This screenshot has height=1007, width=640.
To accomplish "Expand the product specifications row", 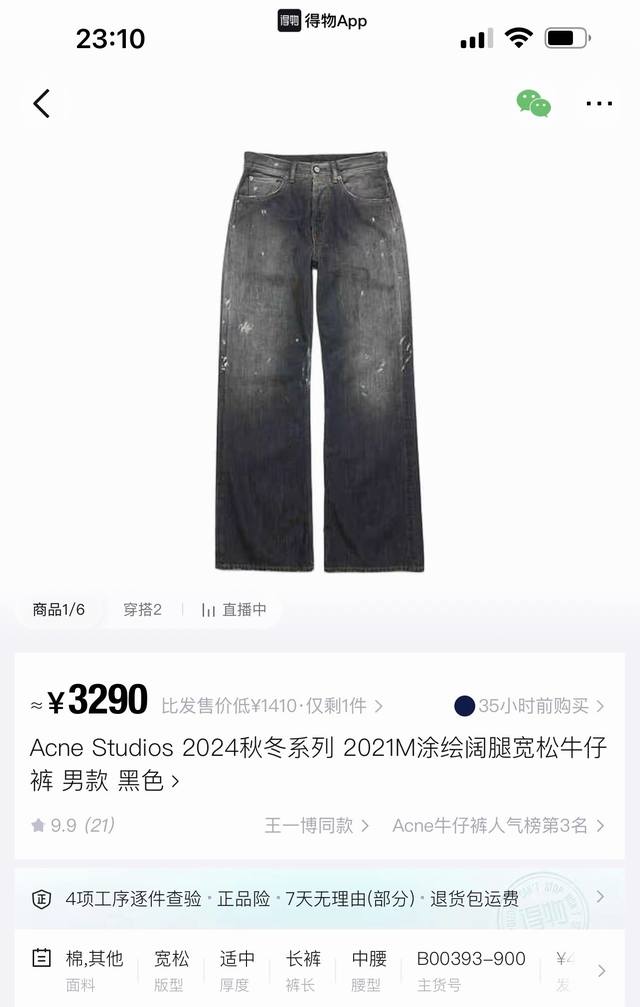I will 601,969.
